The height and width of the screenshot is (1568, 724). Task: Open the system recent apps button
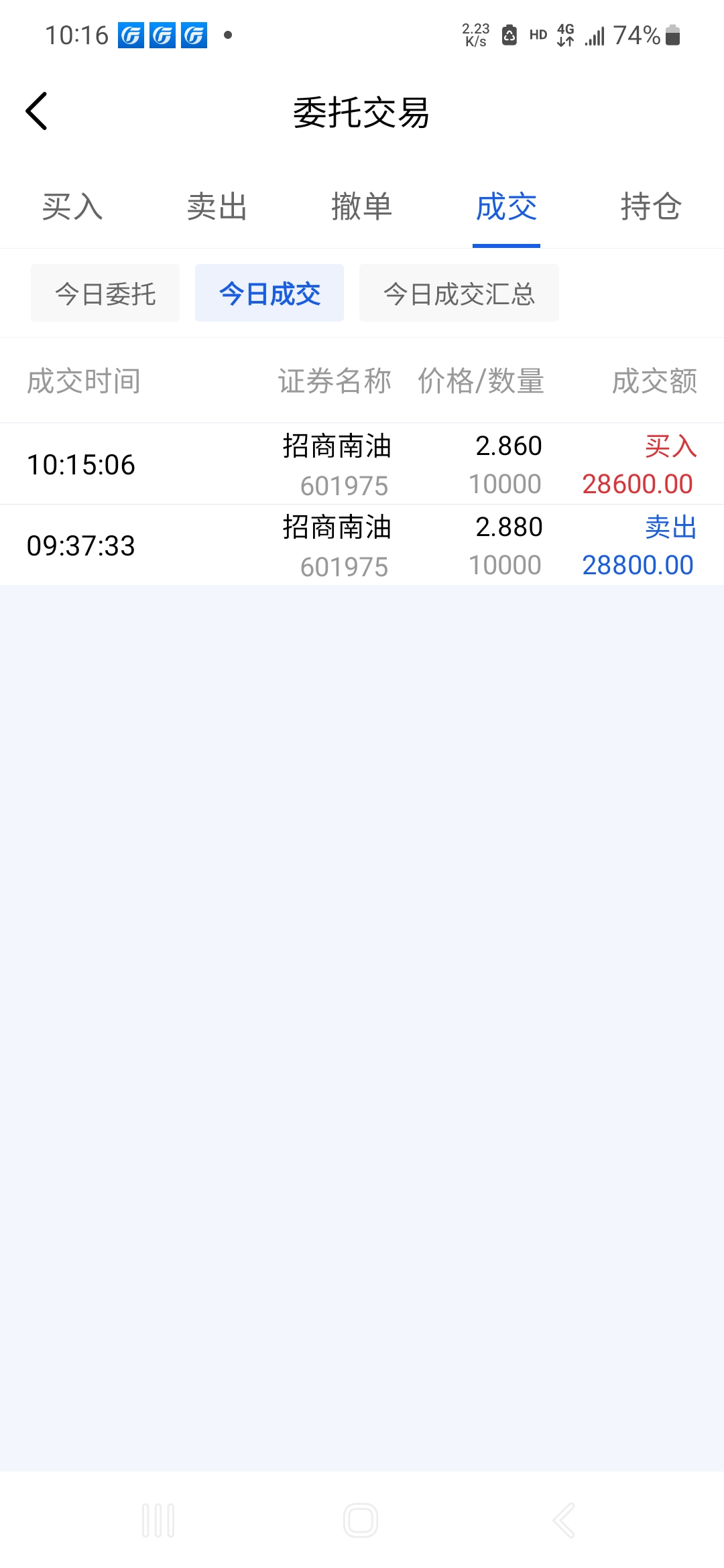pos(158,1520)
